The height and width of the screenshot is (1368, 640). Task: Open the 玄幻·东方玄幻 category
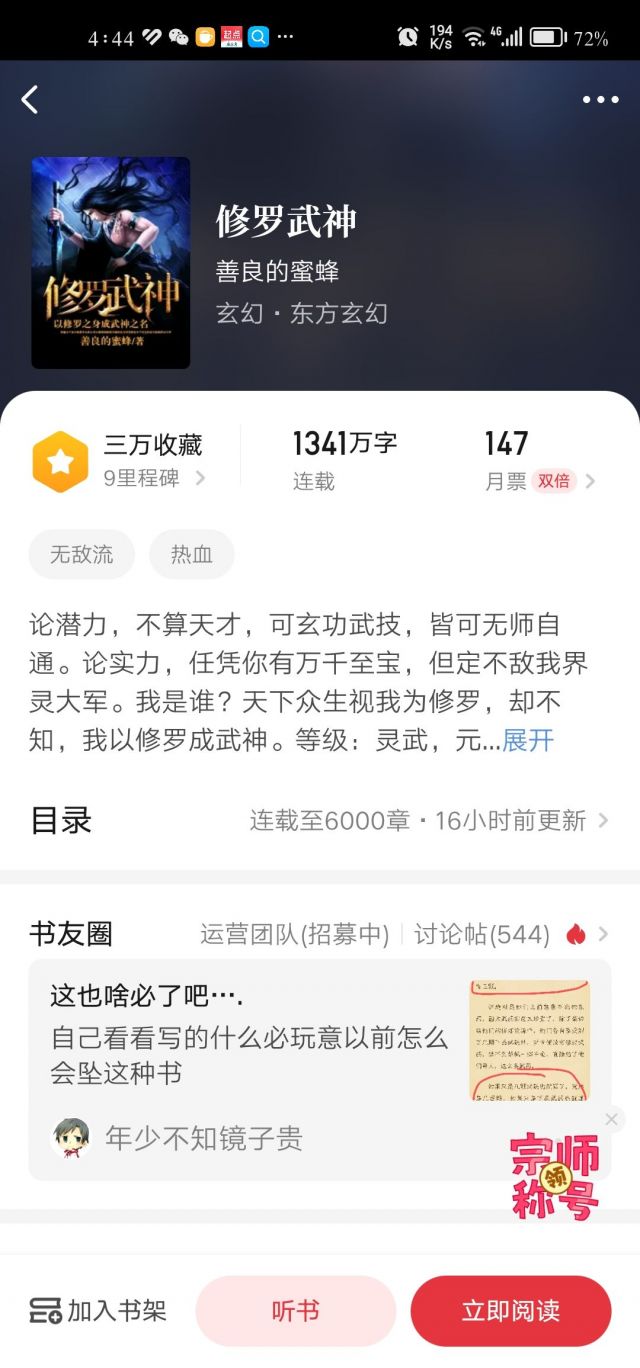click(301, 313)
